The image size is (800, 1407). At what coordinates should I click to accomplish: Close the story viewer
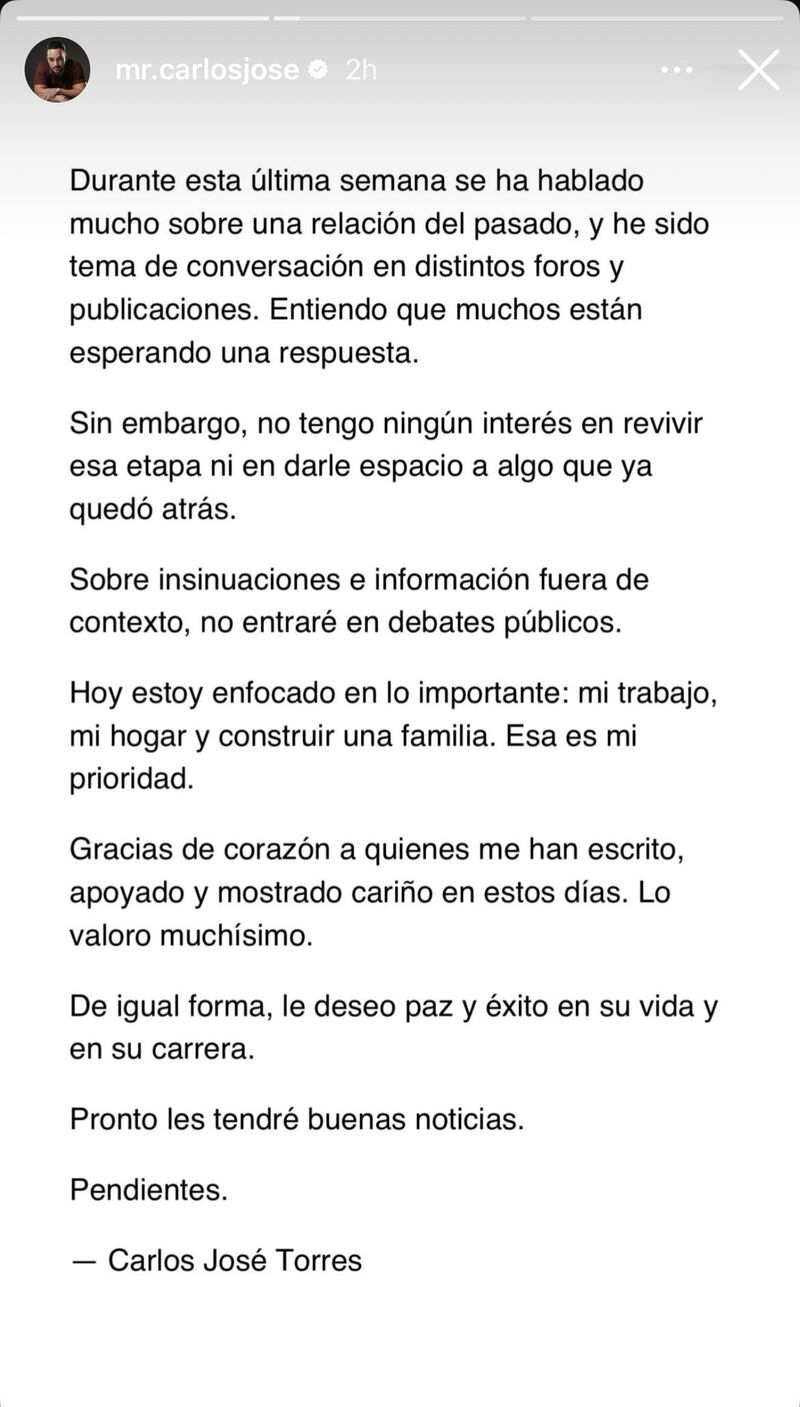pos(758,70)
